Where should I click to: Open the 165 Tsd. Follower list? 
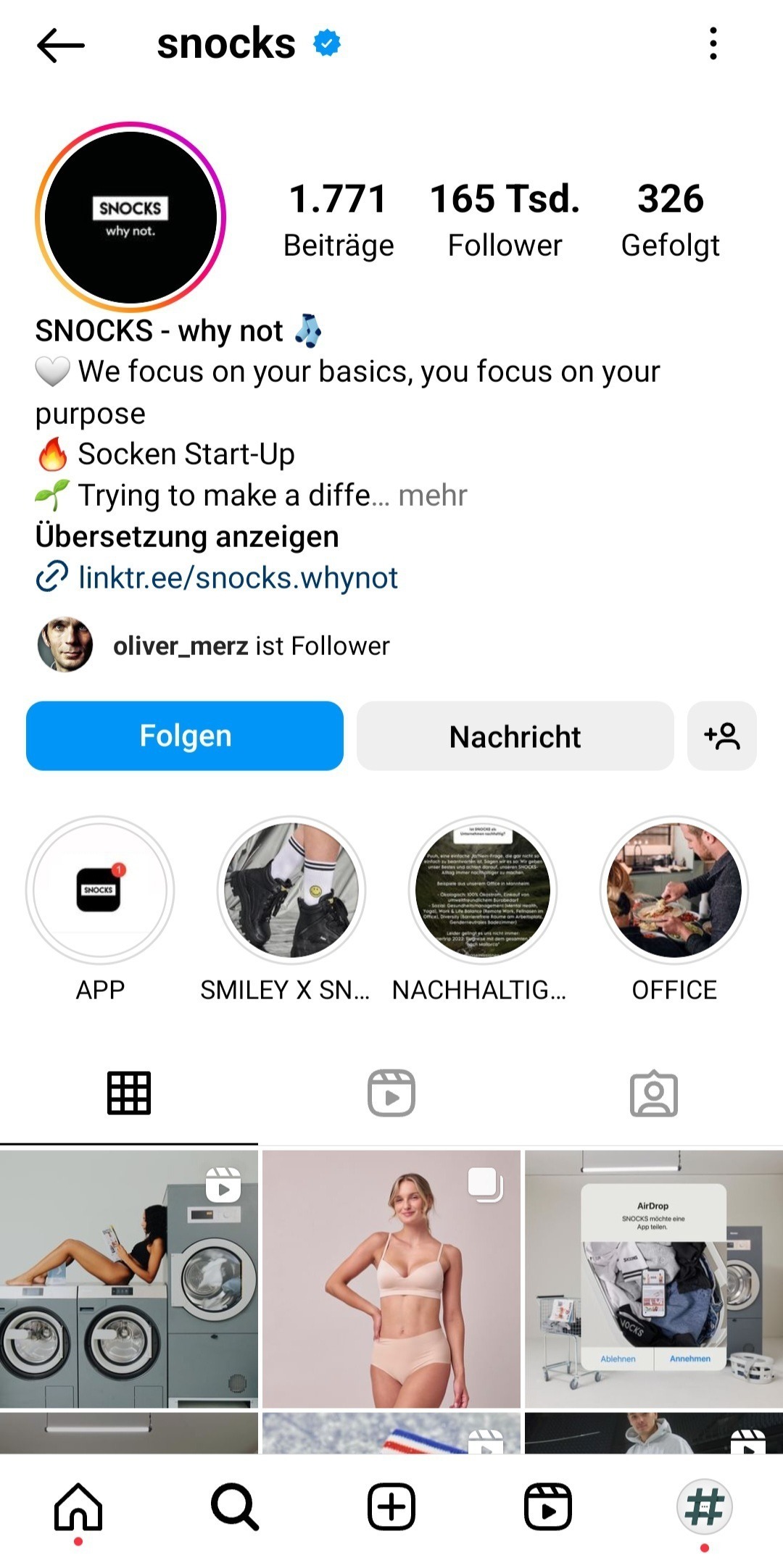click(x=505, y=219)
